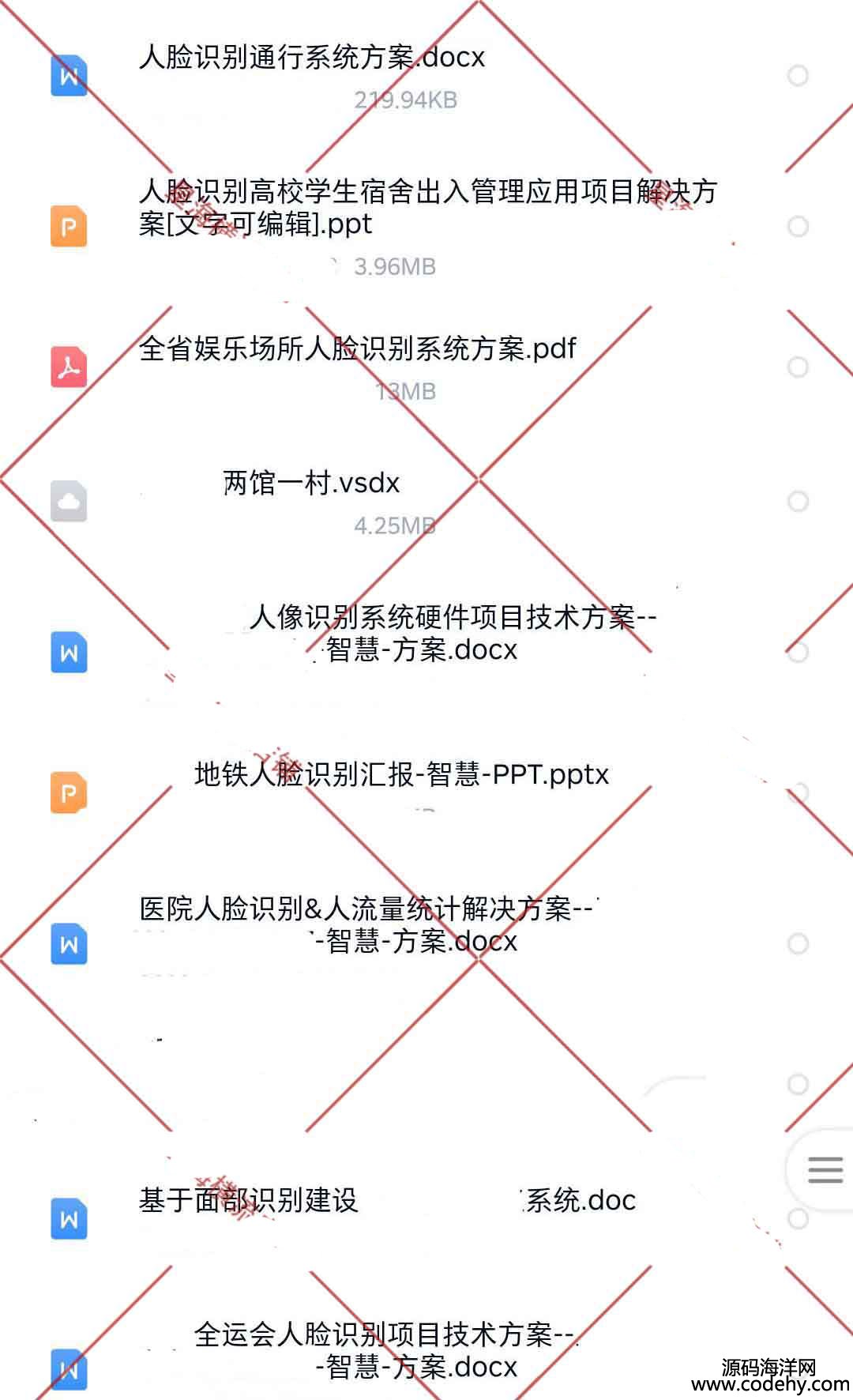Open the 高校学生宿舍出入管理 ppt file

(x=426, y=207)
